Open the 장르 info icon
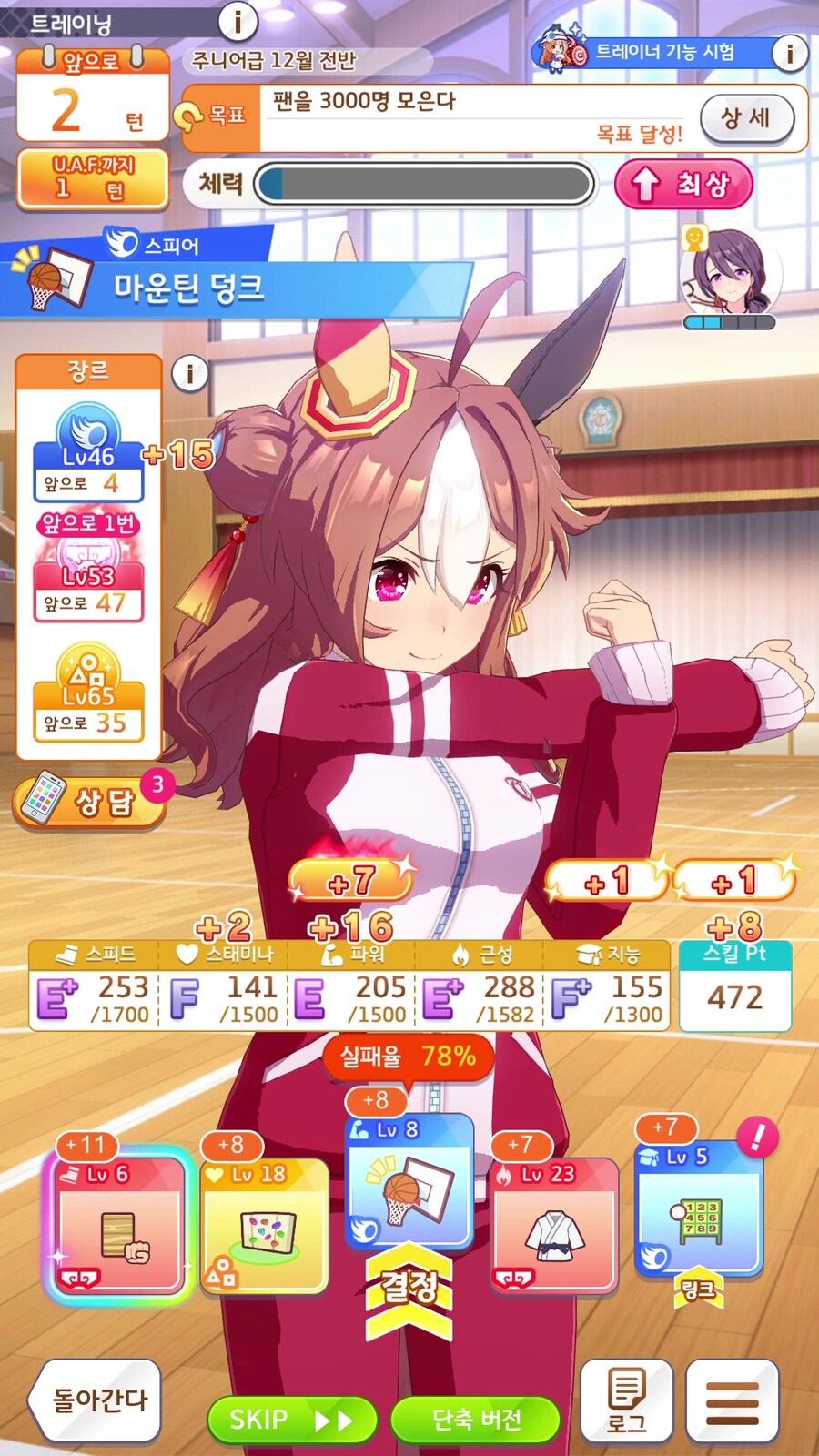819x1456 pixels. pyautogui.click(x=189, y=373)
